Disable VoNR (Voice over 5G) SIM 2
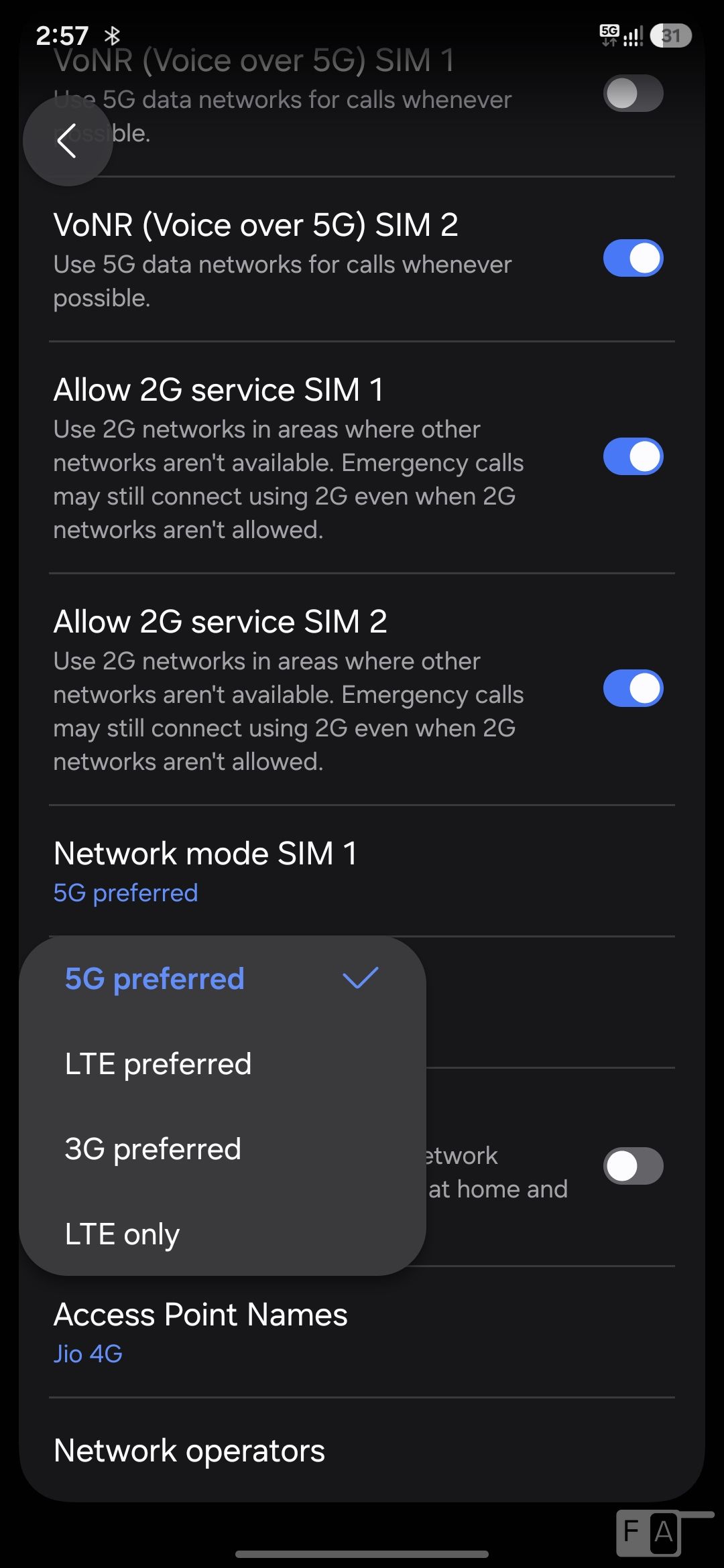Screen dimensions: 724x1568 (632, 259)
